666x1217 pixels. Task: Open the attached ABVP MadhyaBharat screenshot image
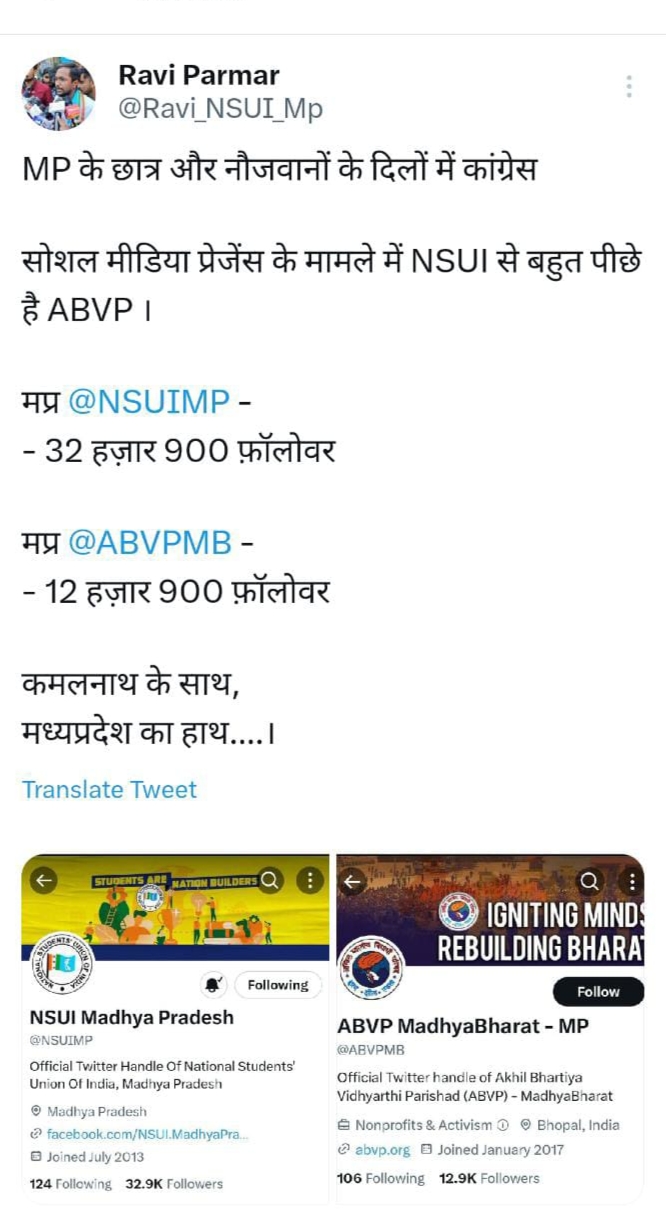[490, 1029]
